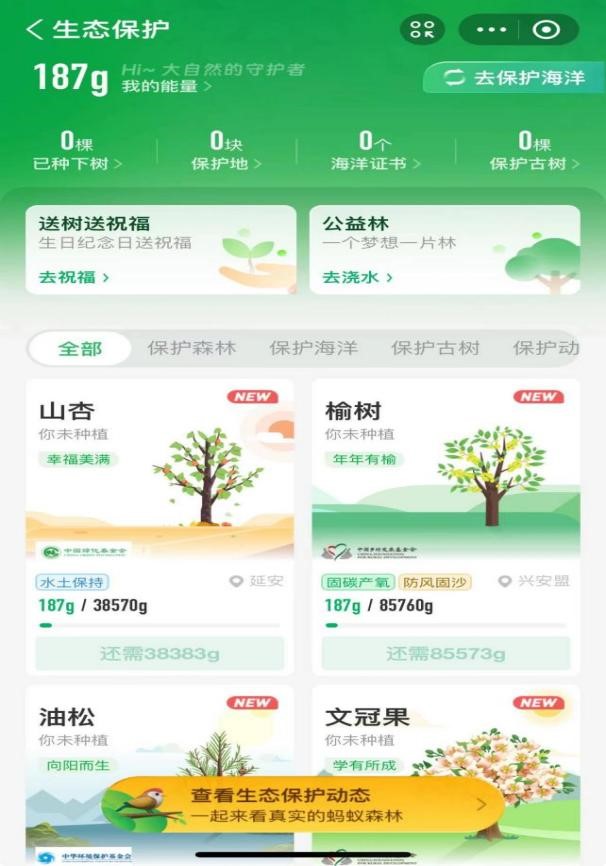The image size is (606, 866).
Task: Close the mini program via circle icon
Action: tap(546, 29)
